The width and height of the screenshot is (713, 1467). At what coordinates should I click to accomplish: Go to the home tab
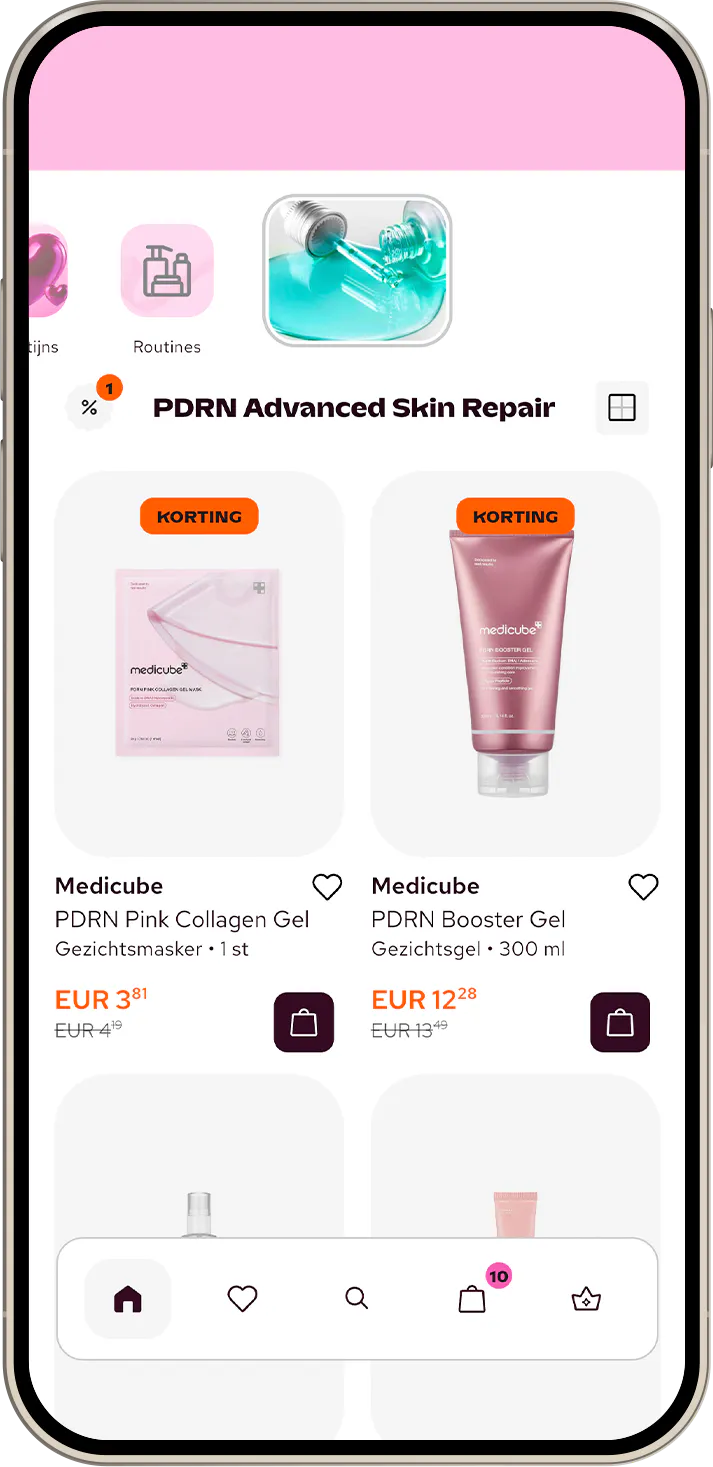[x=128, y=1299]
